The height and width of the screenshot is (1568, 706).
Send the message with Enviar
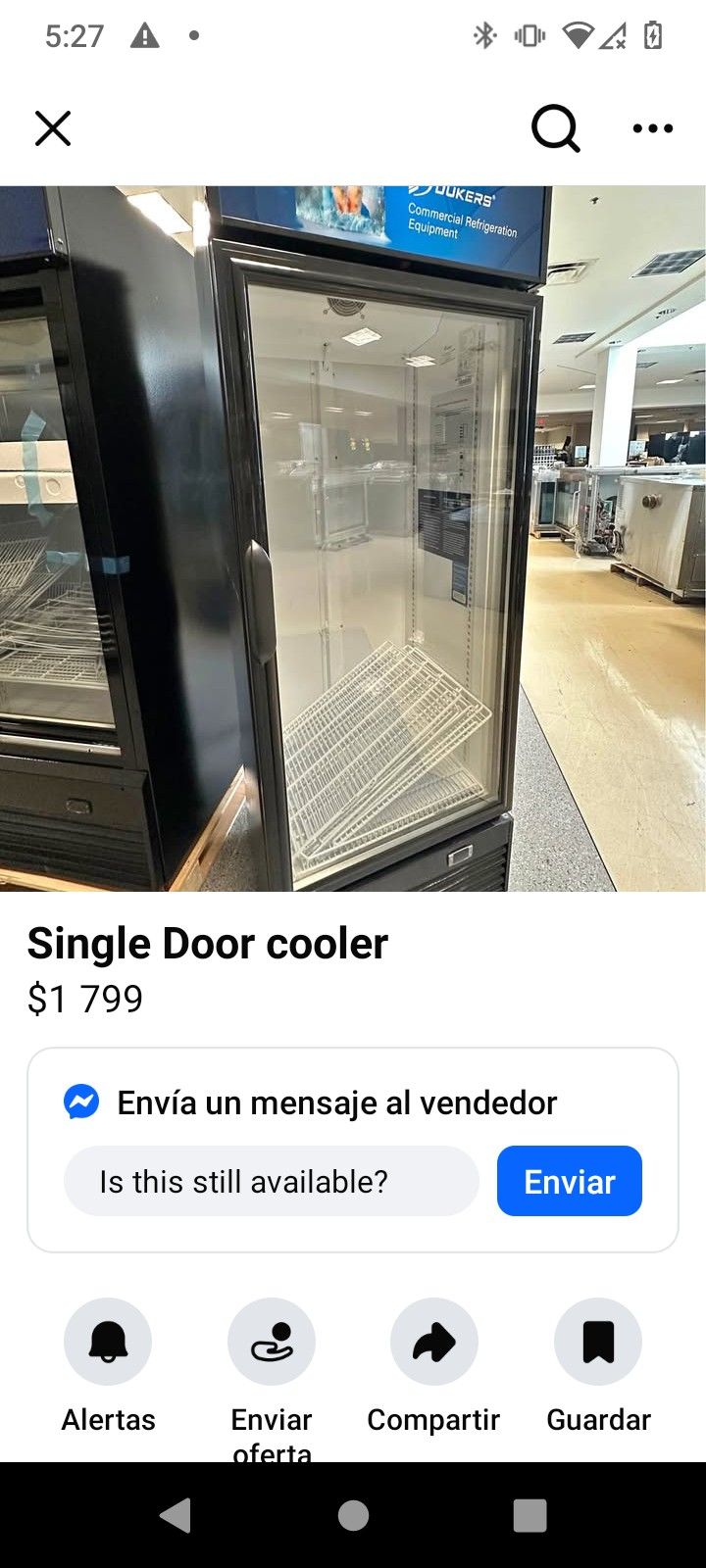569,1181
